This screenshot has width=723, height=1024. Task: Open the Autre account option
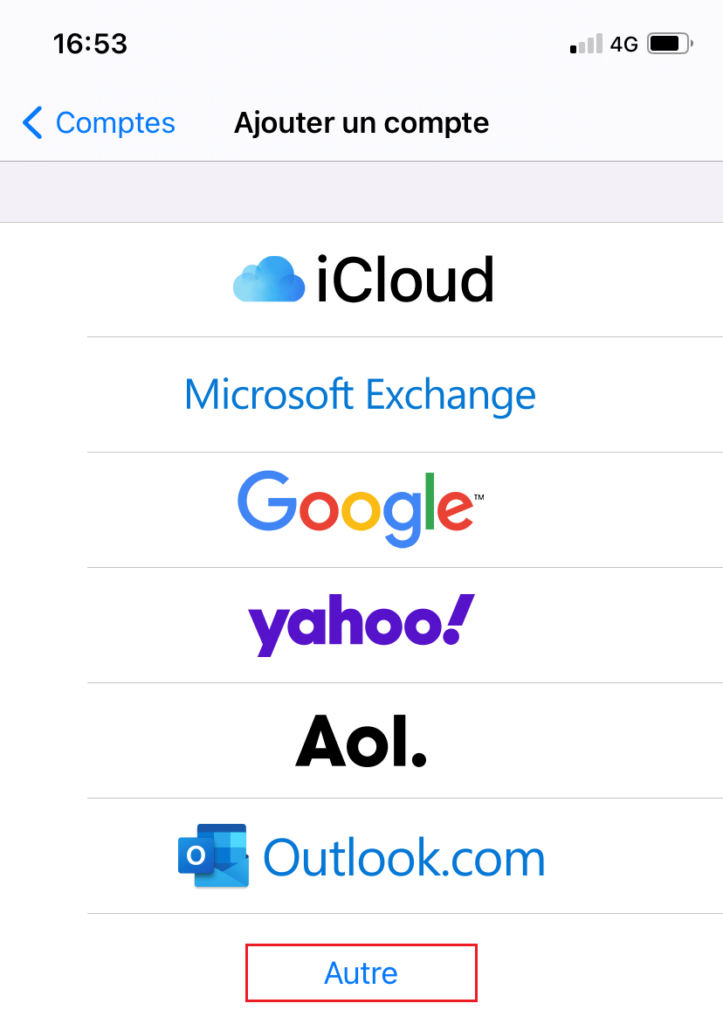tap(361, 973)
